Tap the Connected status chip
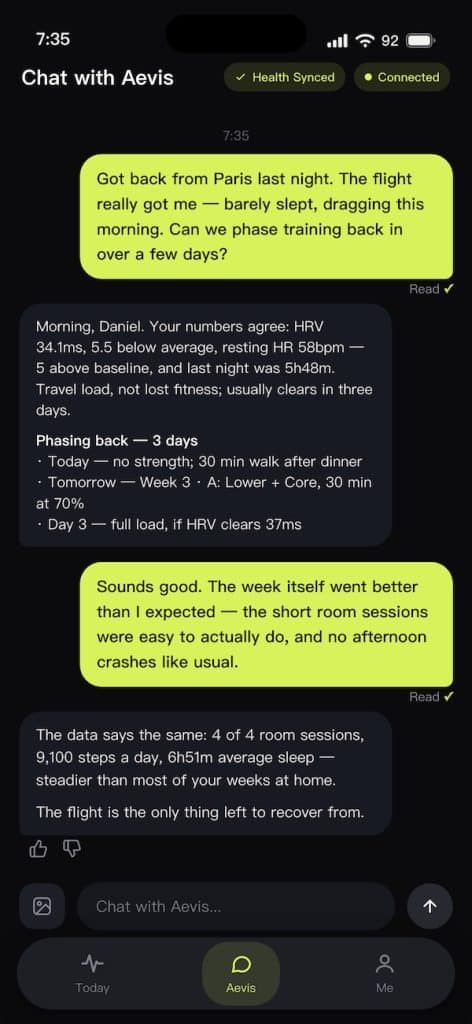The width and height of the screenshot is (472, 1024). pos(401,77)
